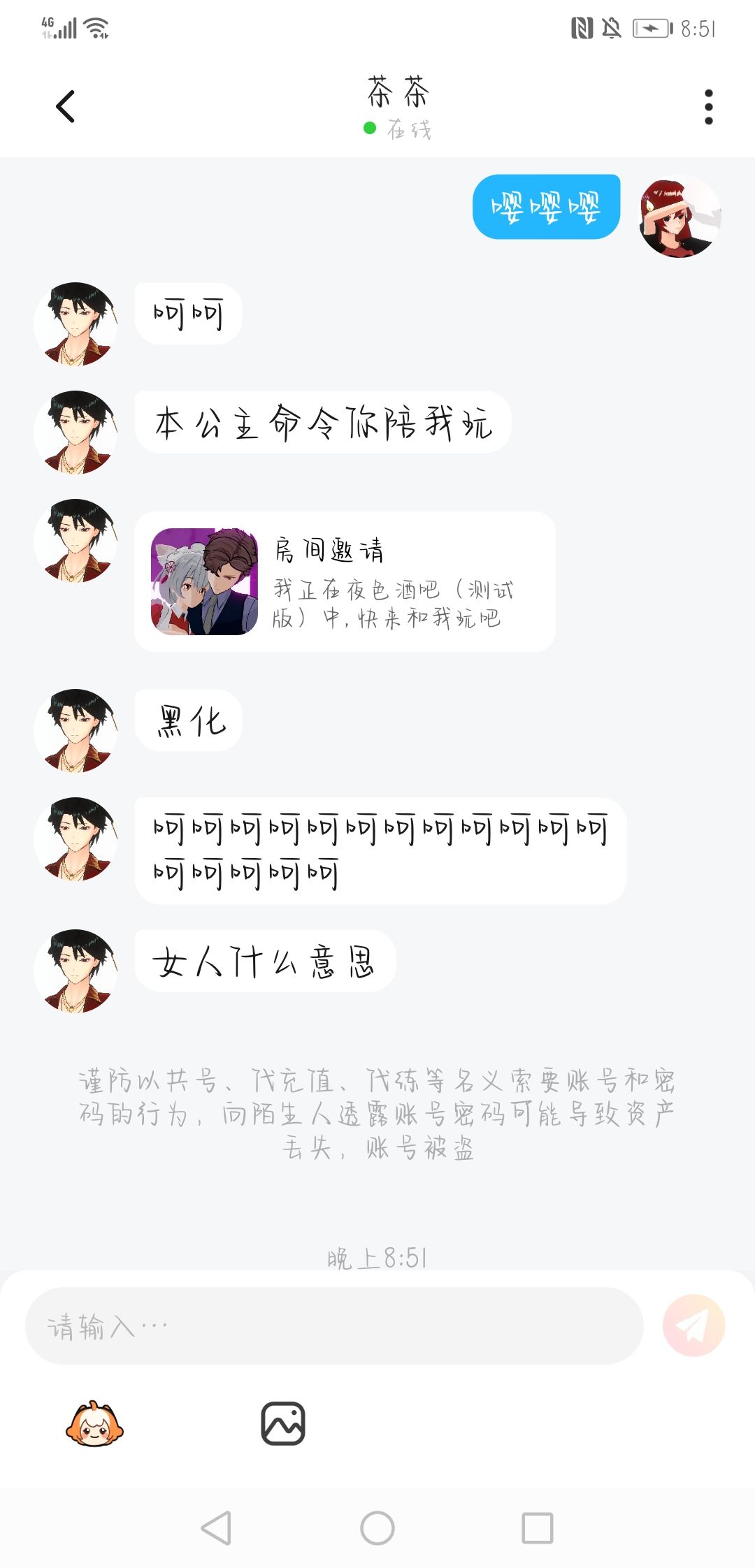Image resolution: width=755 pixels, height=1568 pixels.
Task: Open the emoji sticker picker
Action: [94, 1424]
